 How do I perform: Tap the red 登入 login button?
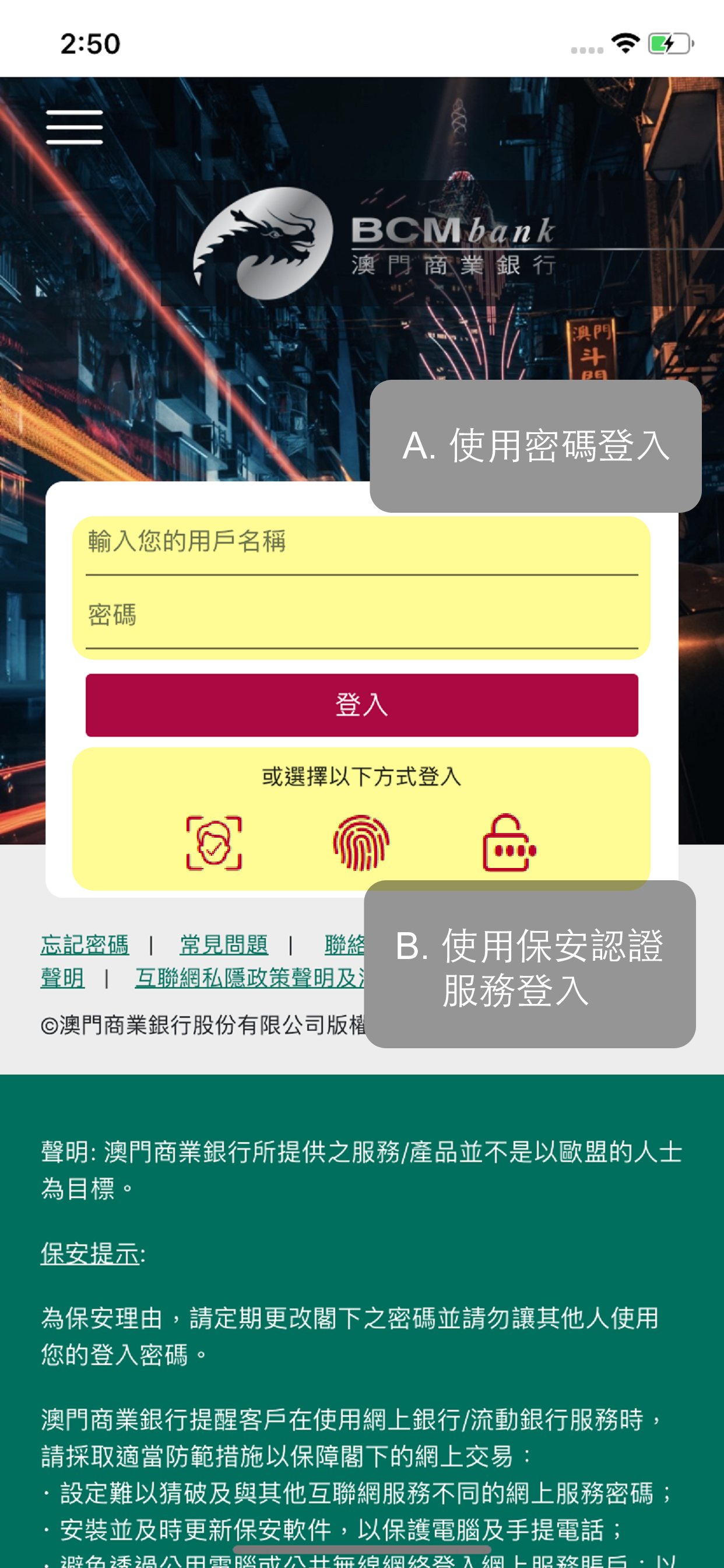tap(361, 705)
